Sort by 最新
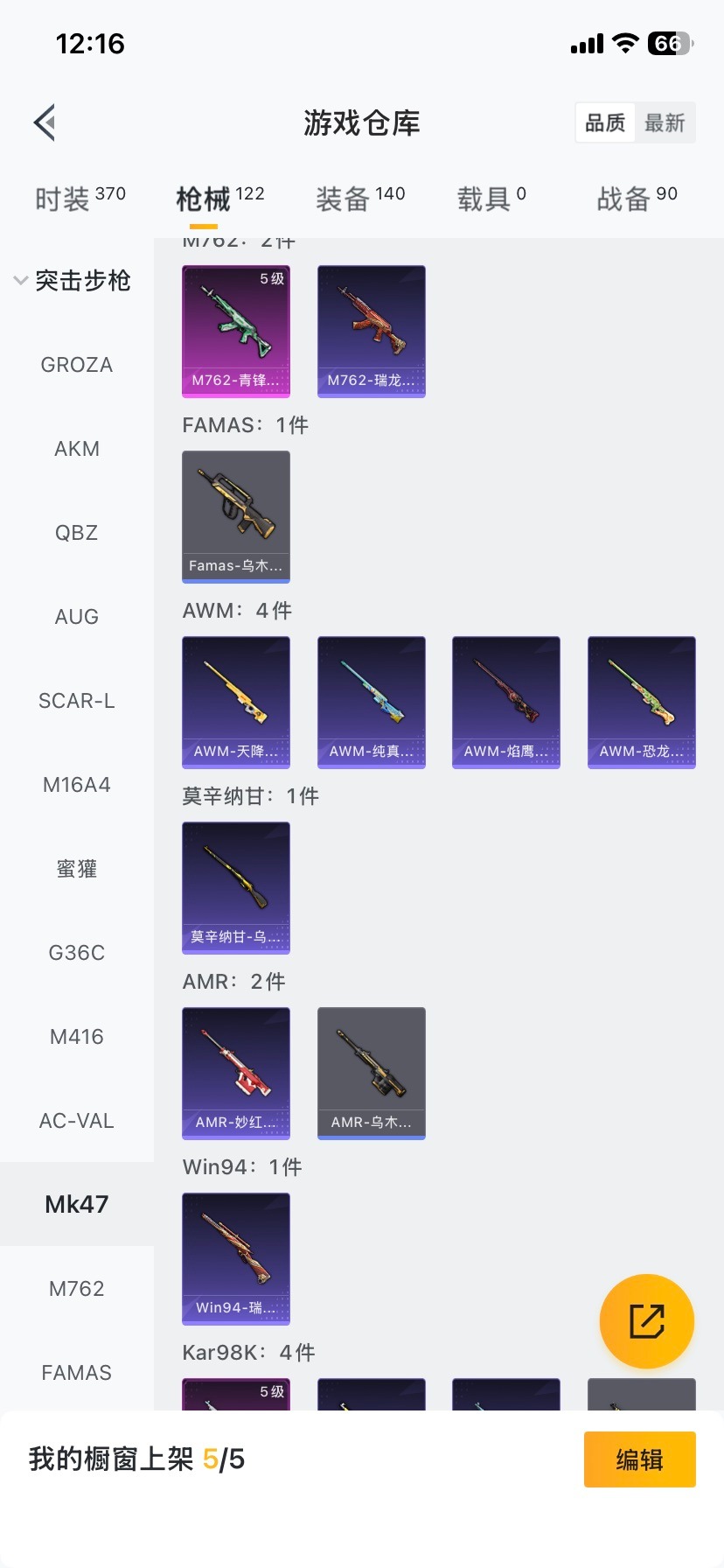Screen dimensions: 724x1568 tap(665, 122)
